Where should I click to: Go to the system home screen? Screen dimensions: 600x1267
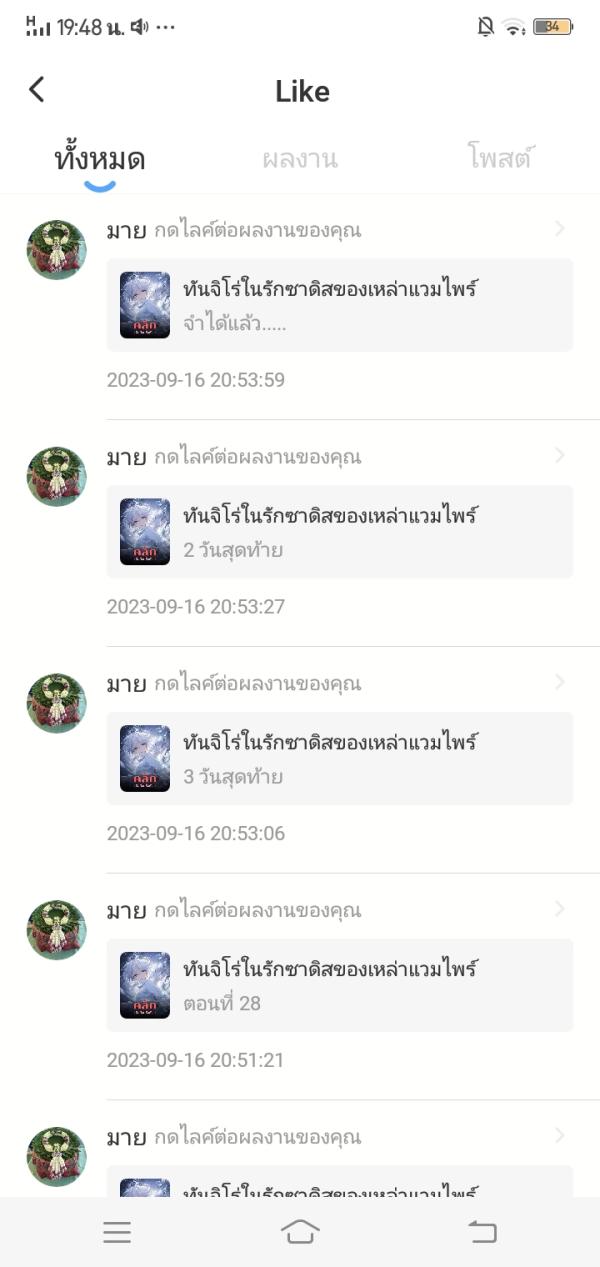[300, 1232]
